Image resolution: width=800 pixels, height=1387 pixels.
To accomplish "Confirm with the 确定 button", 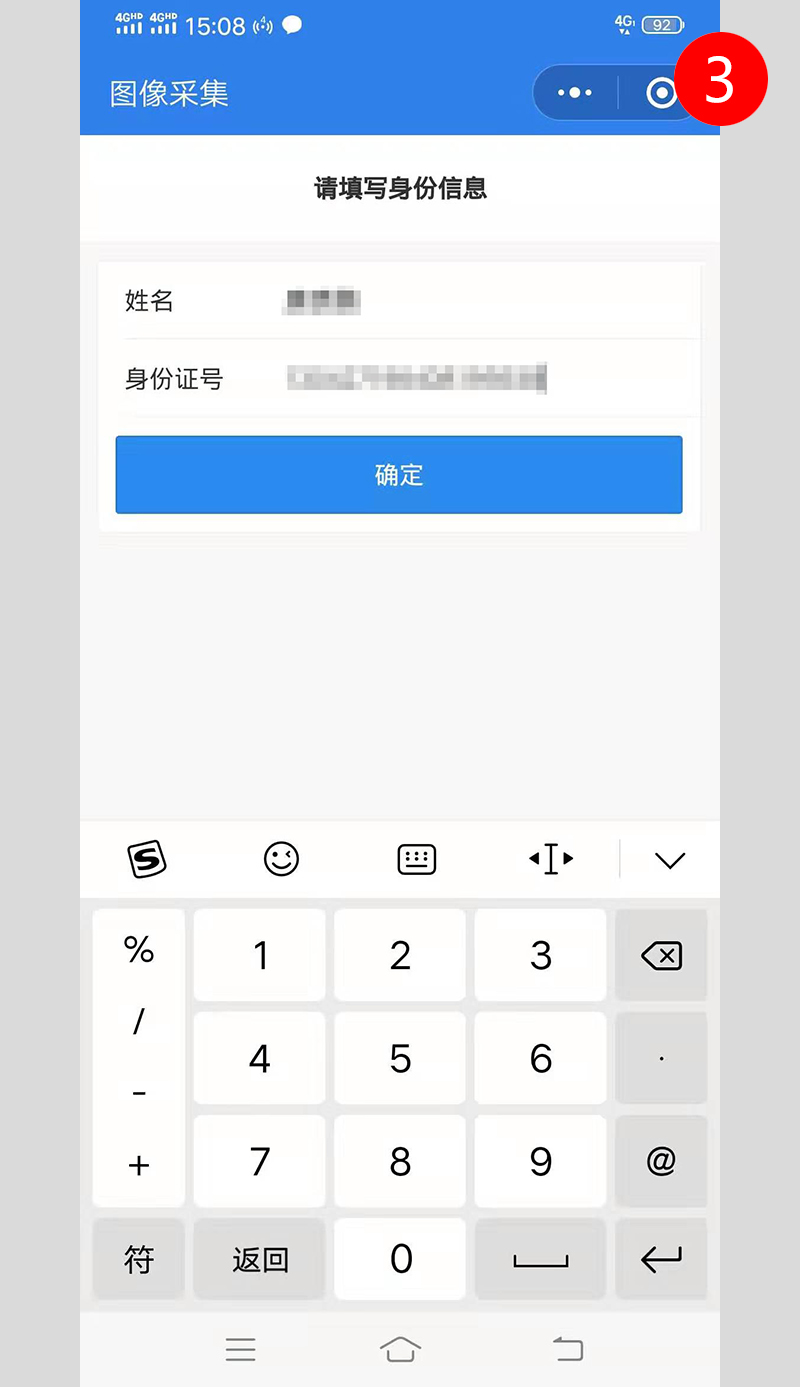I will [399, 475].
